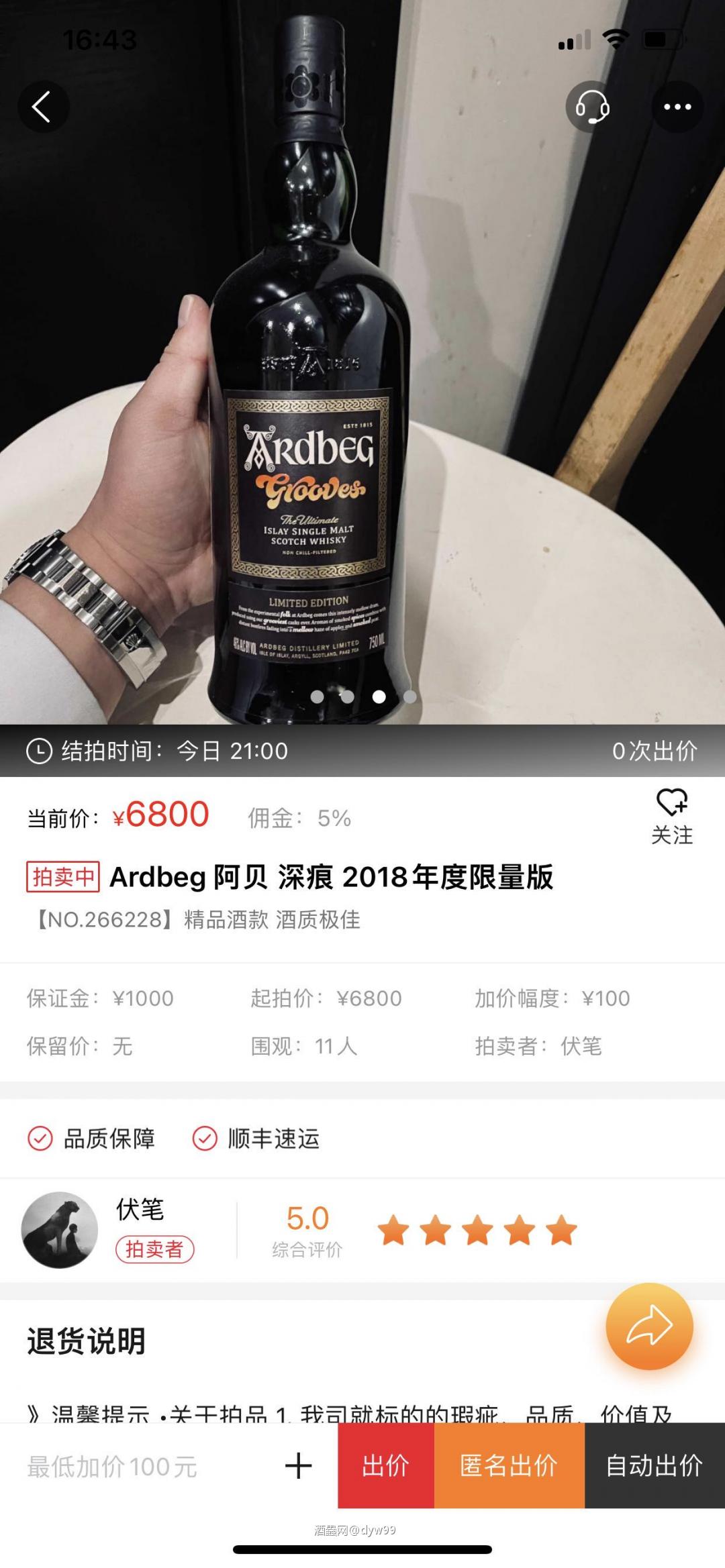The image size is (725, 1568).
Task: Open customer service via headset icon
Action: point(589,106)
